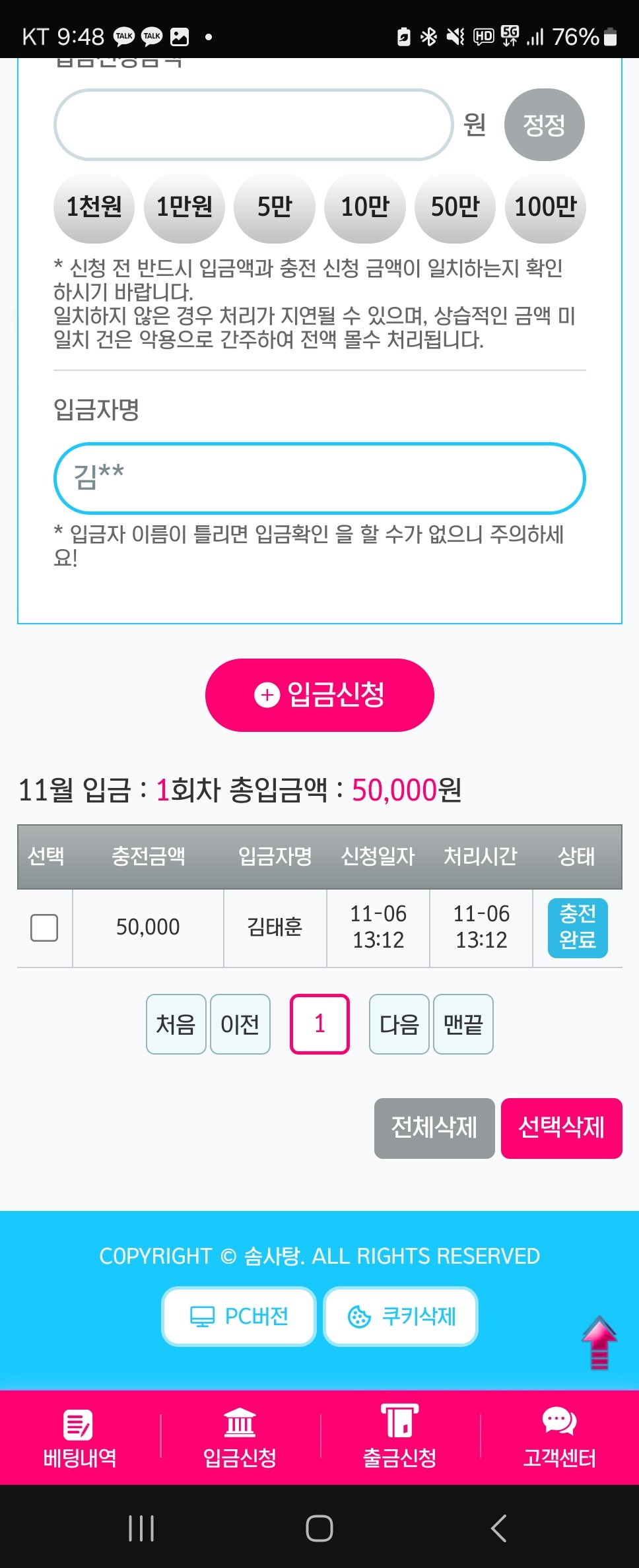Submit the 입금신청 deposit request
The width and height of the screenshot is (639, 1568).
[319, 695]
